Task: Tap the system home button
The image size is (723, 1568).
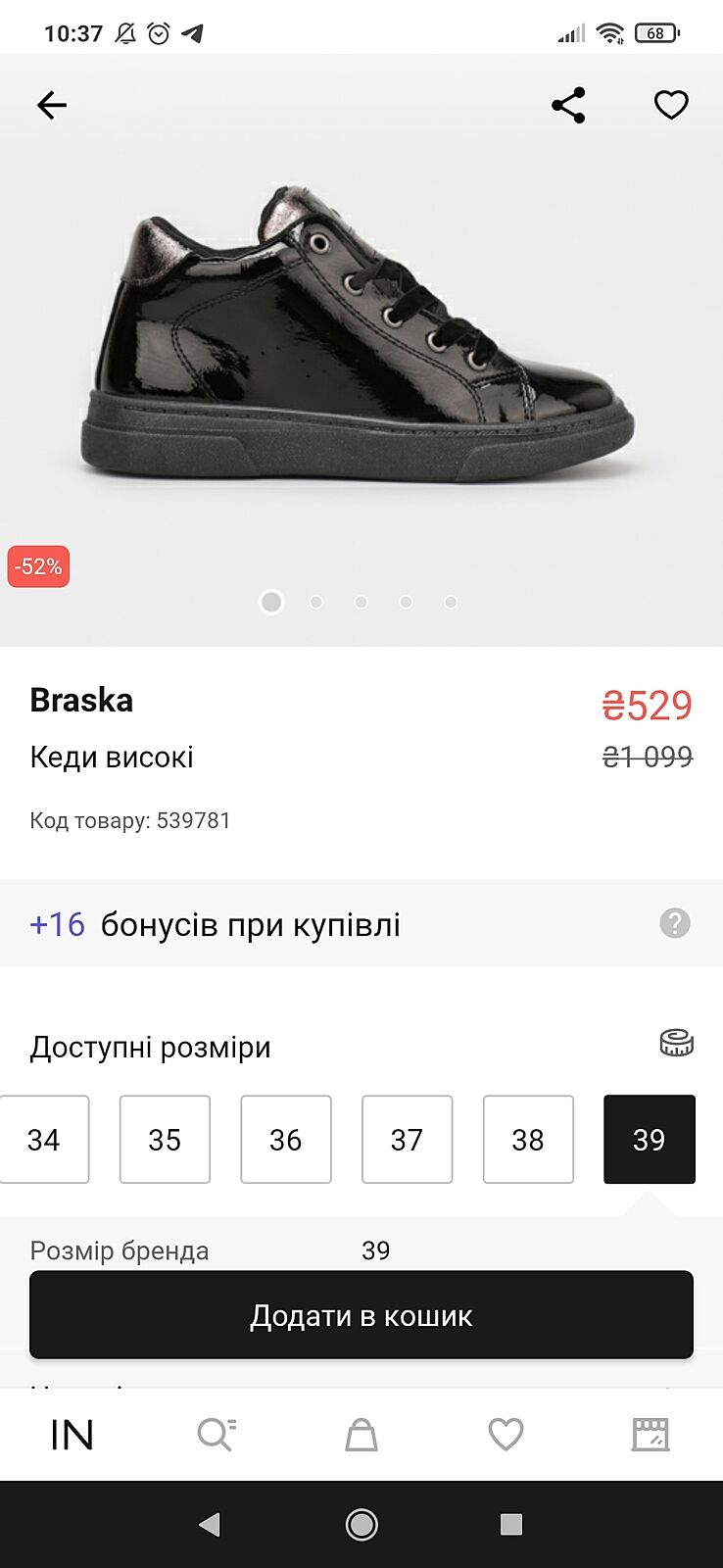Action: pos(361,1524)
